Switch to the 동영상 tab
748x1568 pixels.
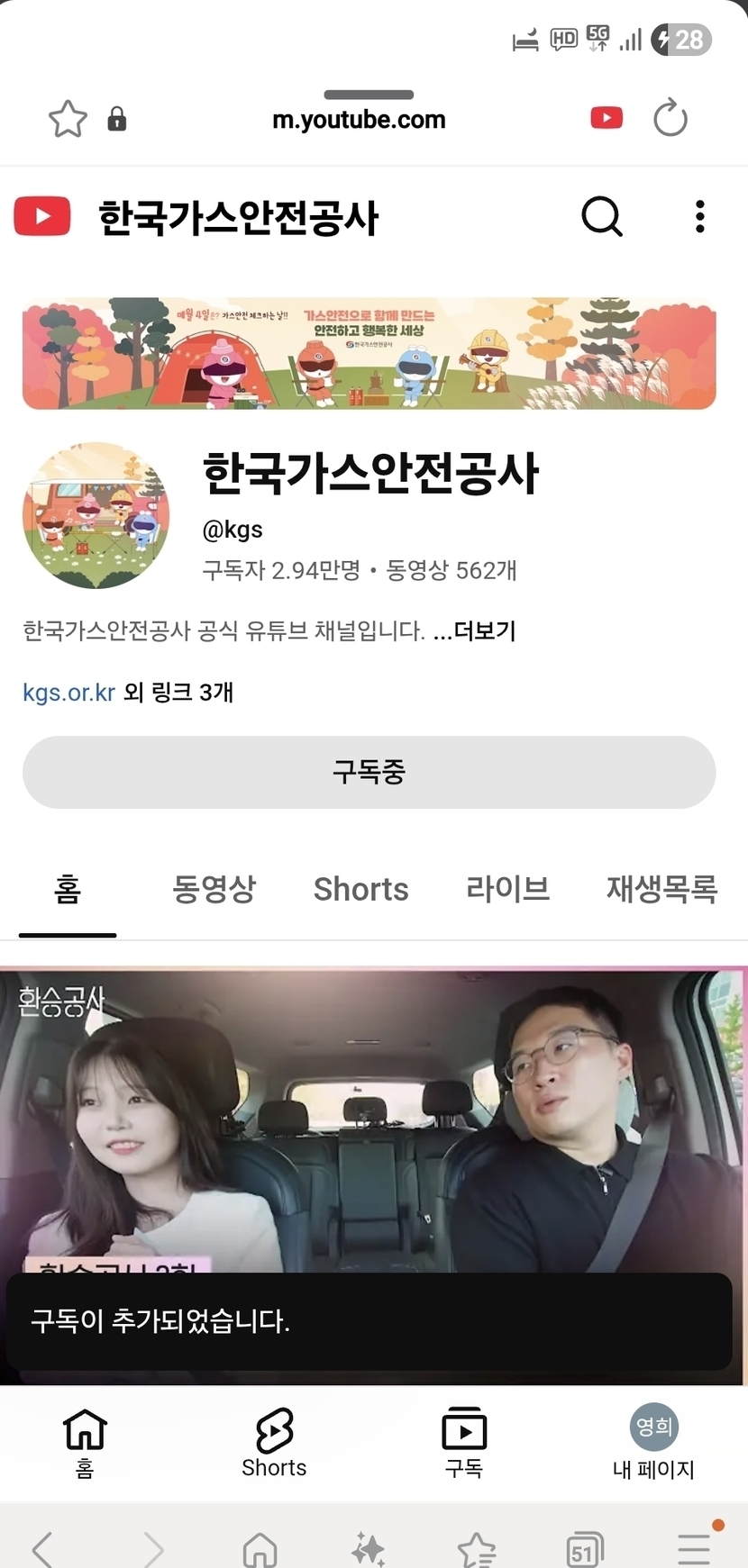tap(214, 889)
